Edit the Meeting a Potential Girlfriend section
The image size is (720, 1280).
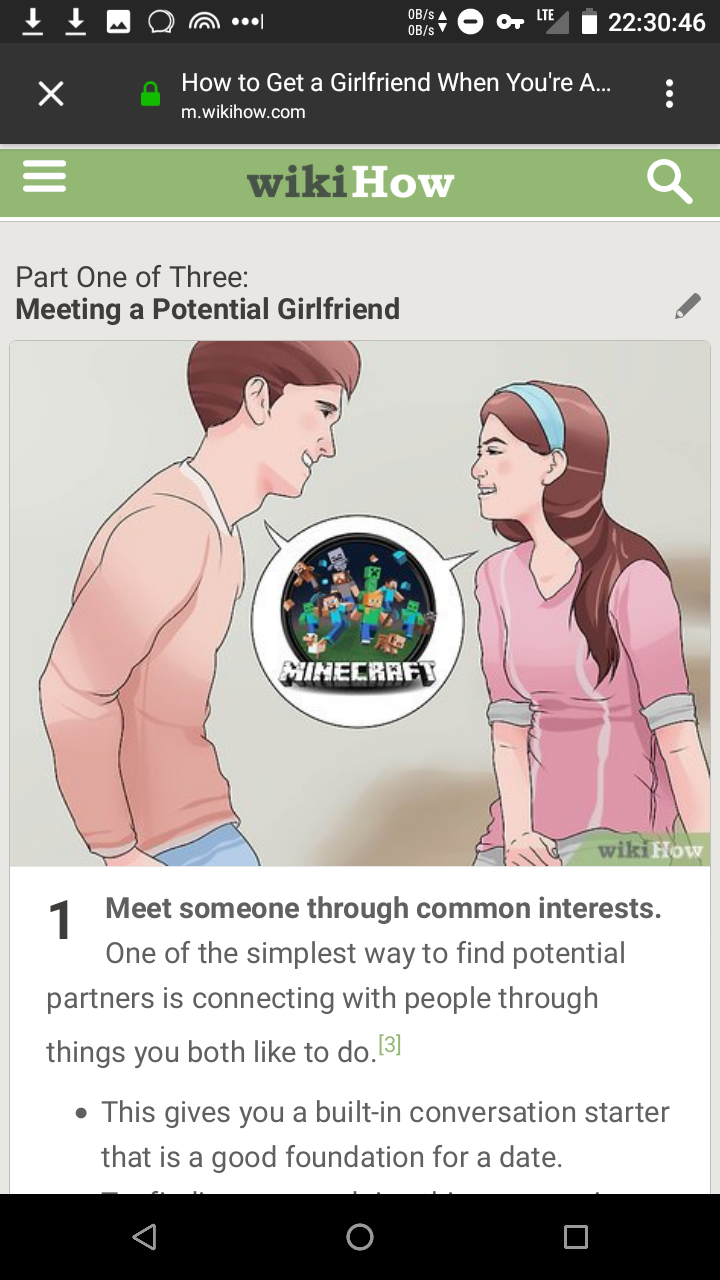coord(687,306)
